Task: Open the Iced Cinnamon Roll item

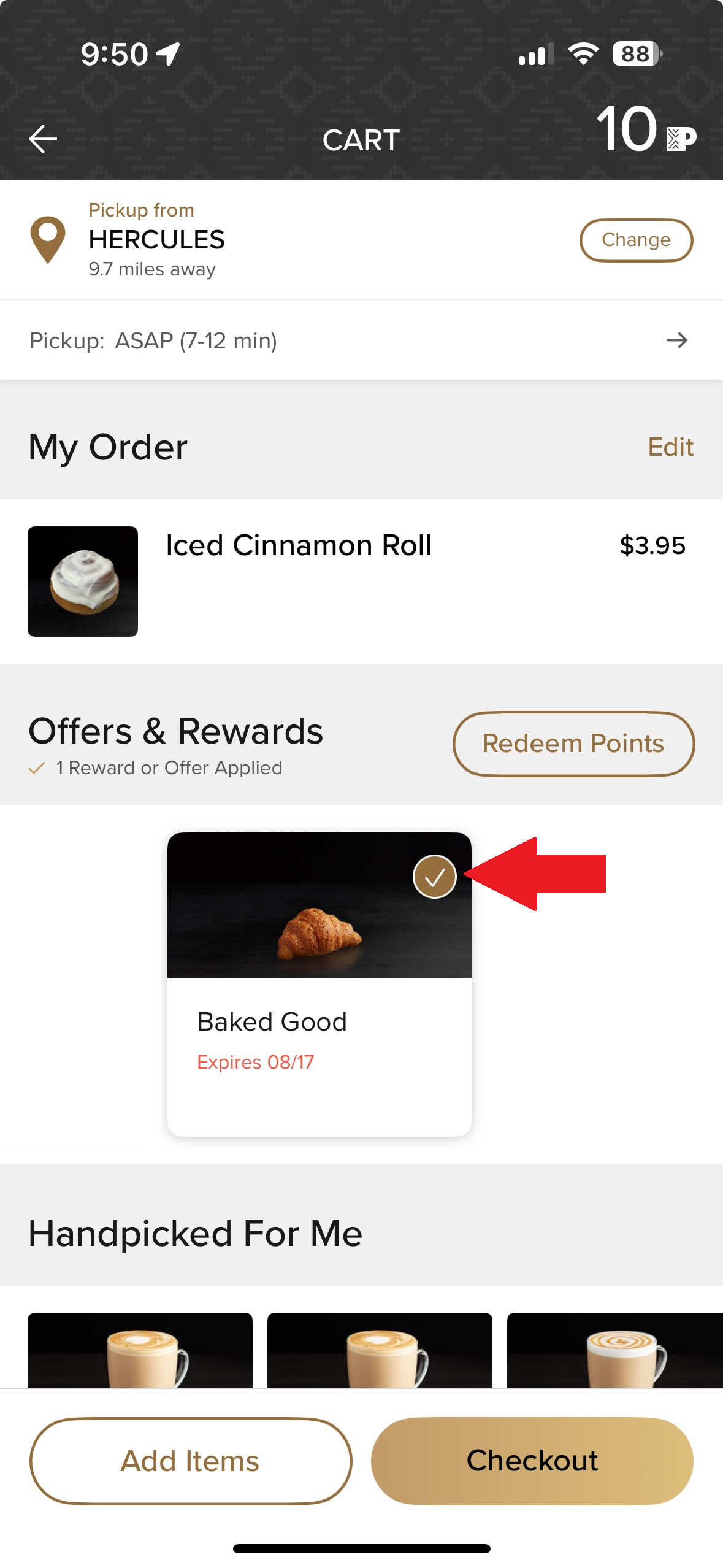Action: click(x=298, y=545)
